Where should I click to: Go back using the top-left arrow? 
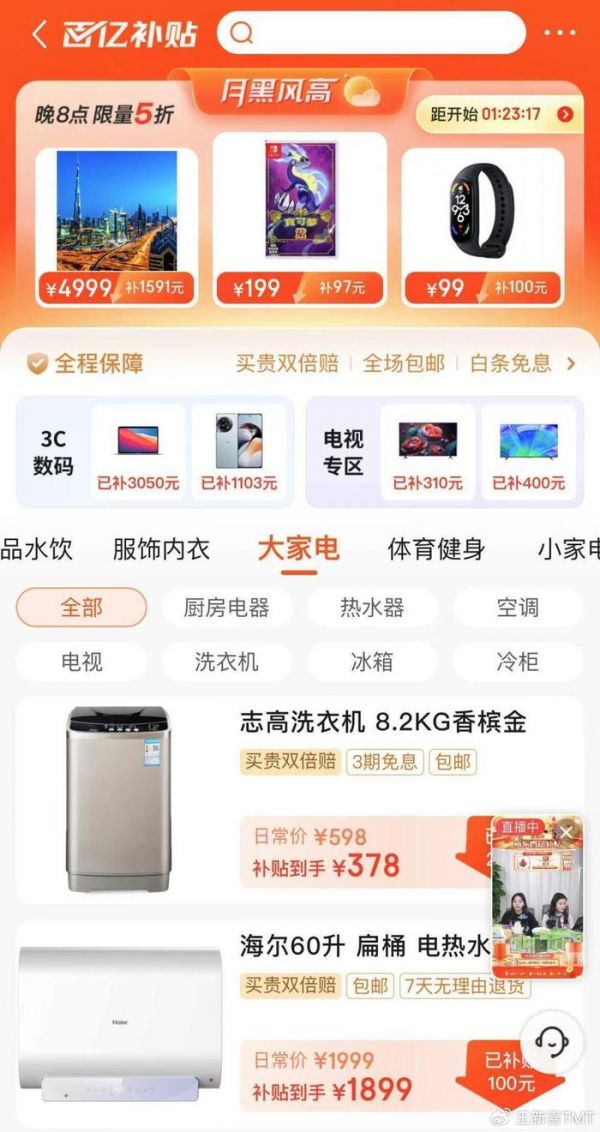pos(40,34)
